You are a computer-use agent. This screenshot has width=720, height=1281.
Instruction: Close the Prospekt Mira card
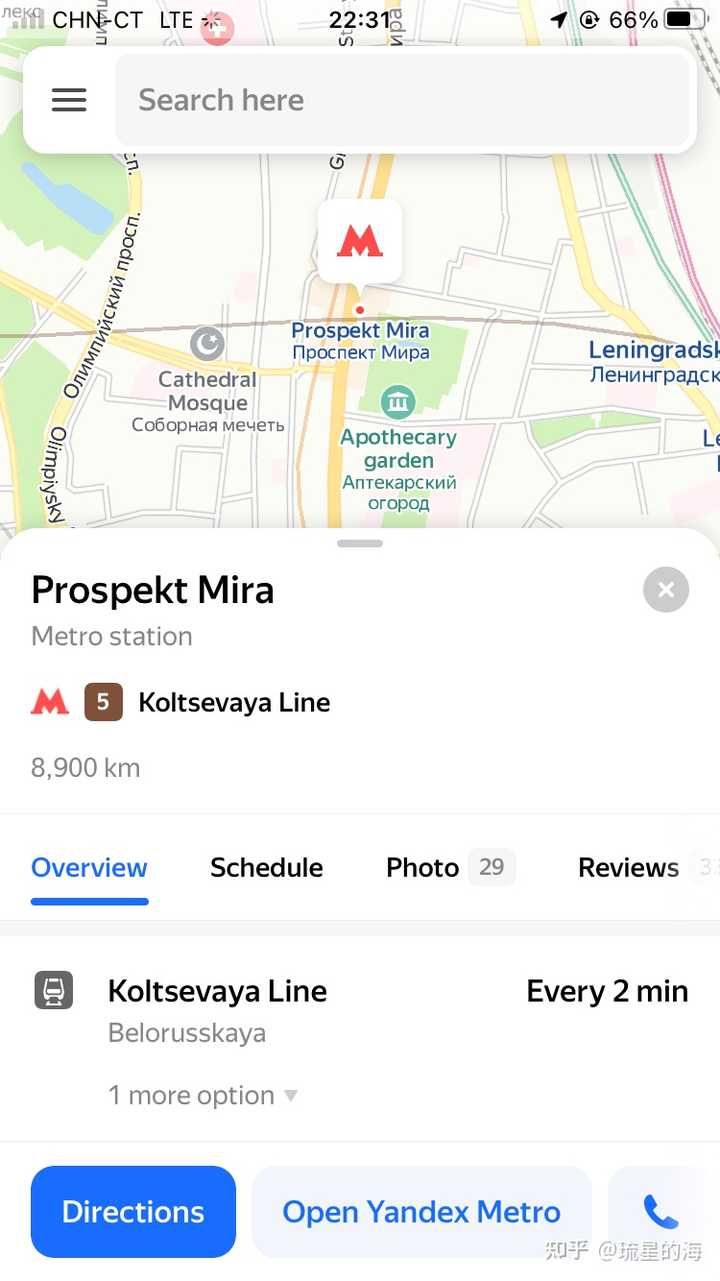click(666, 590)
